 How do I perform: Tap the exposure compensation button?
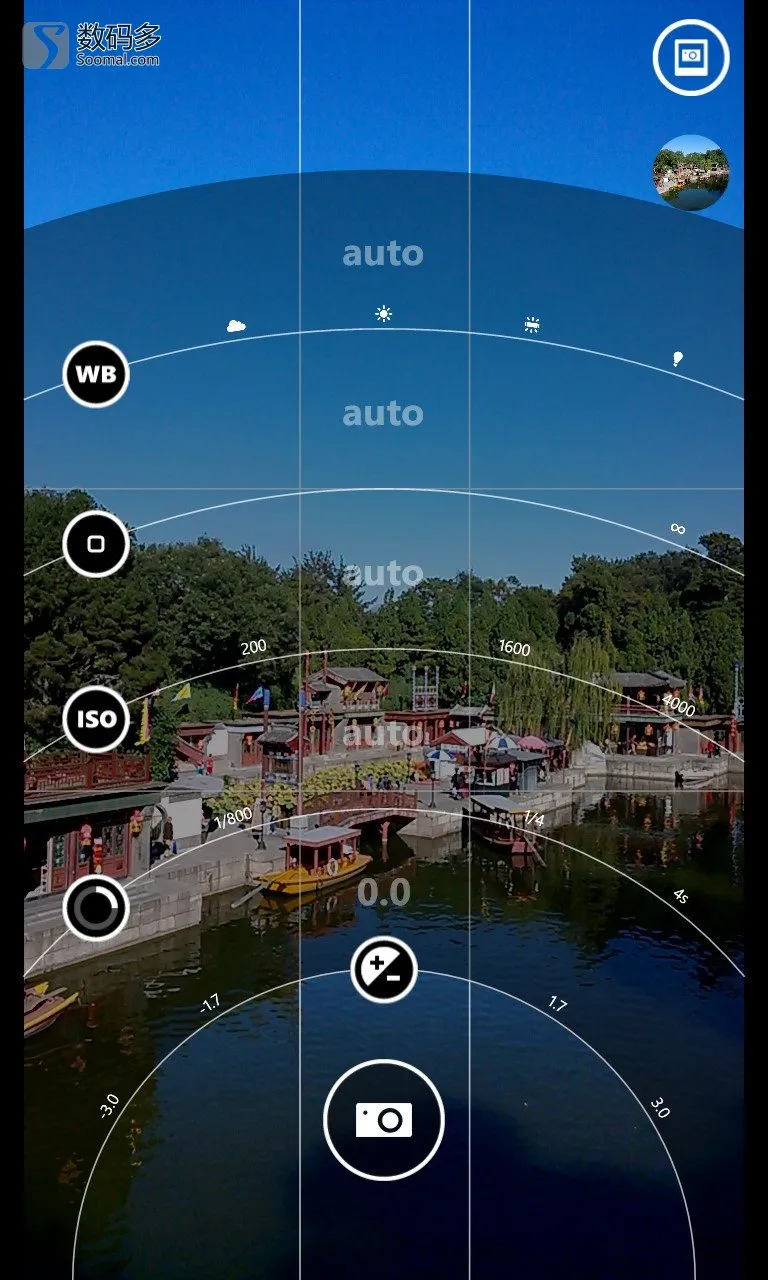pos(384,970)
